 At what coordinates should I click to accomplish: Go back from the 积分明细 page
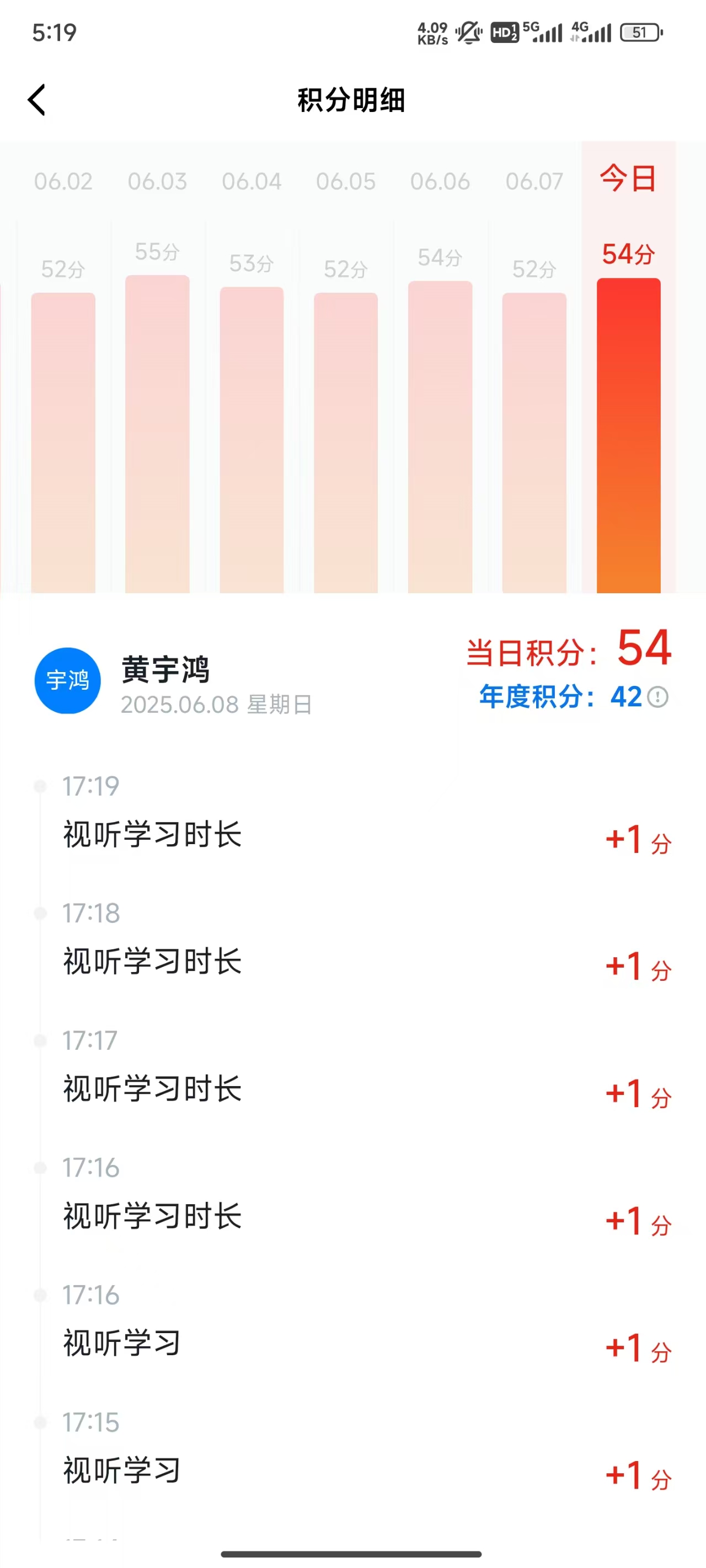tap(37, 100)
